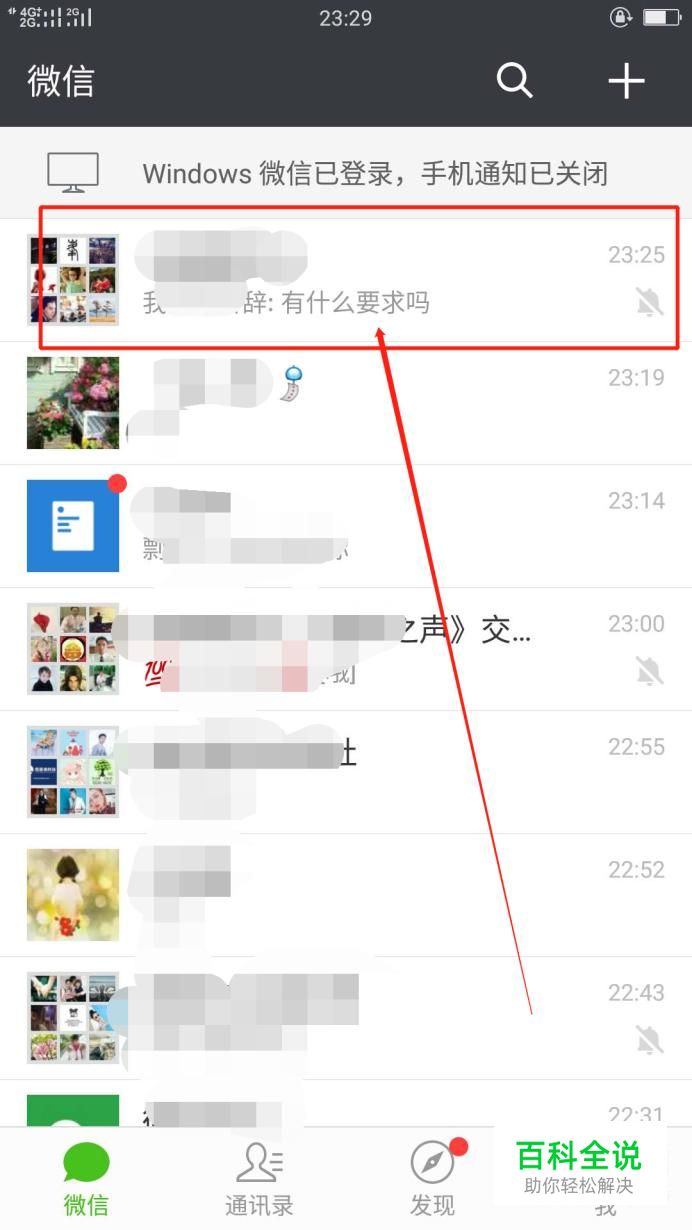Open the group chat from 23:00
This screenshot has width=692, height=1230.
346,649
